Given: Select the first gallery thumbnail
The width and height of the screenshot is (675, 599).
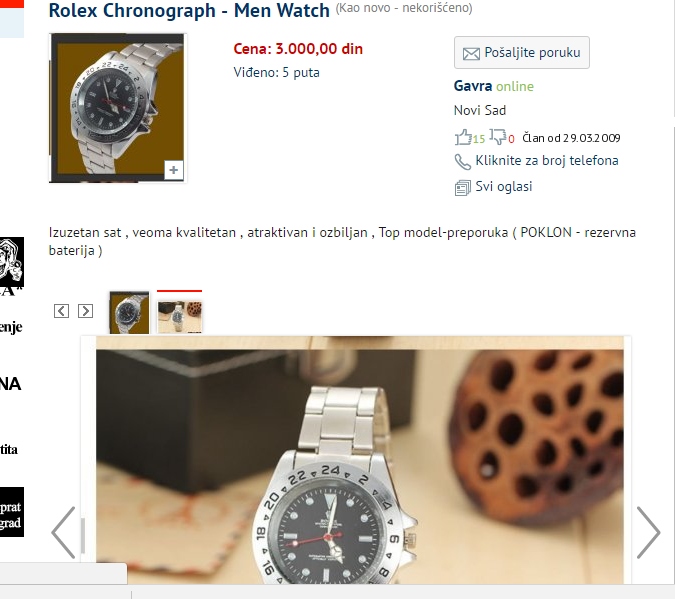Looking at the screenshot, I should tap(129, 312).
